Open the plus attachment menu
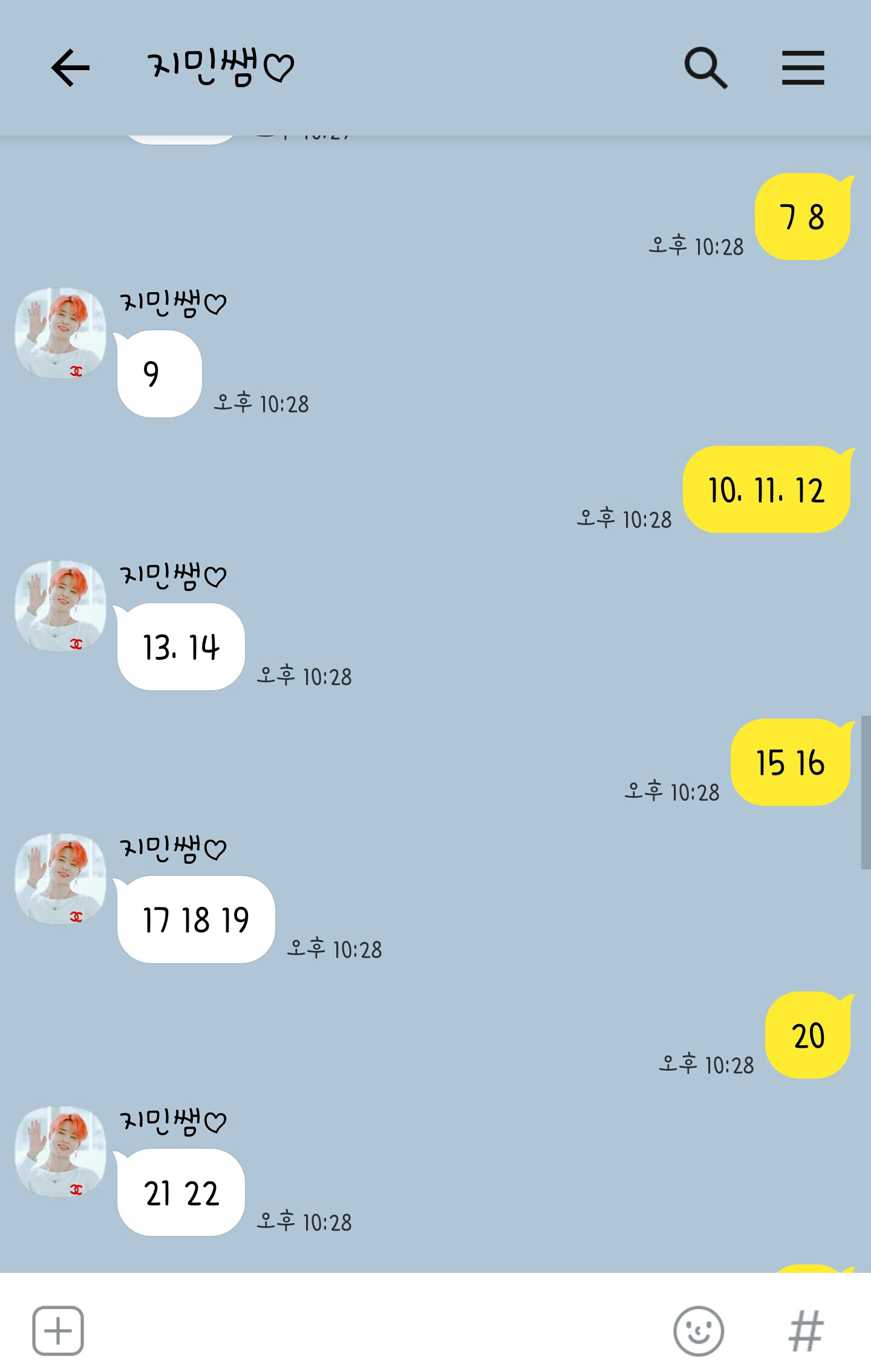This screenshot has height=1372, width=871. tap(58, 1331)
